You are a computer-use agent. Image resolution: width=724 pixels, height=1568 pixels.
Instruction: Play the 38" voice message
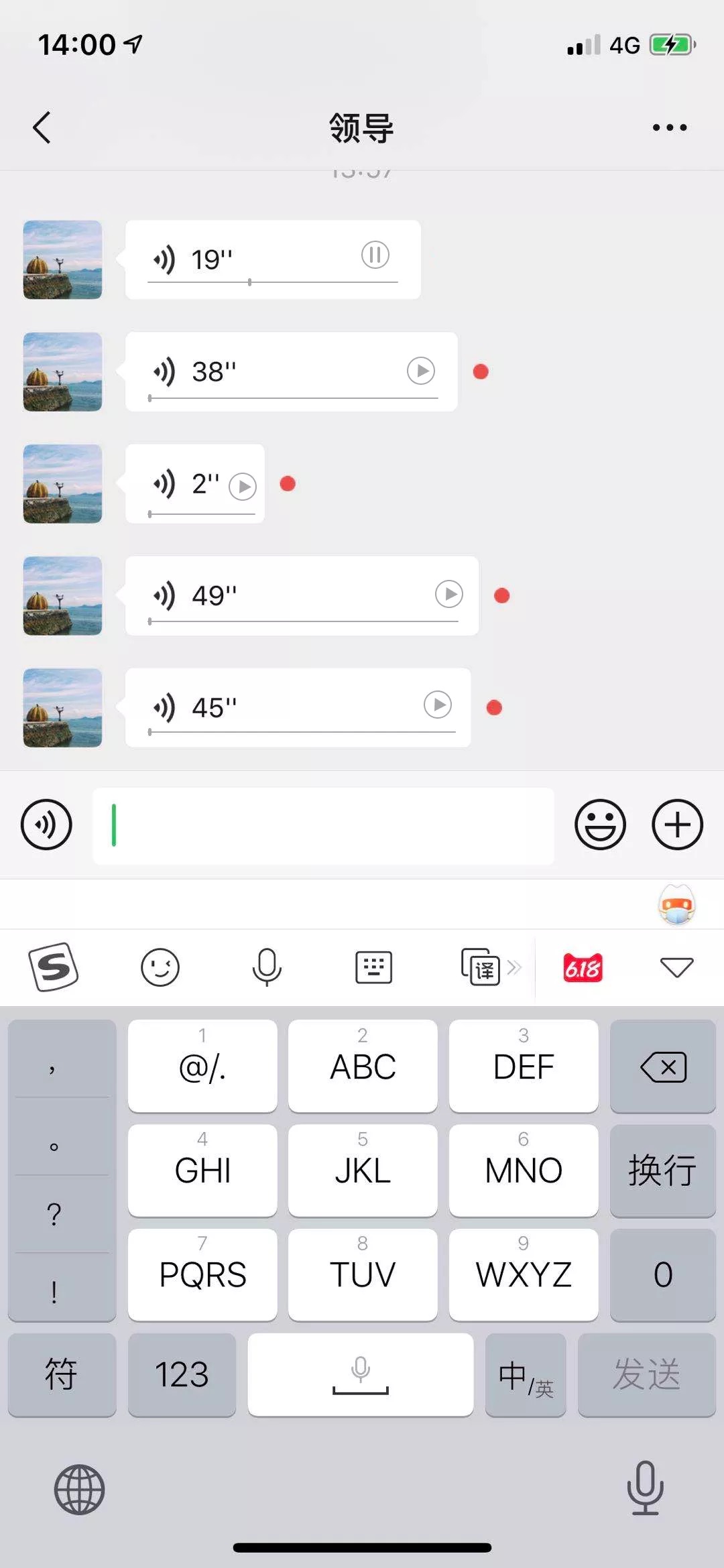421,371
